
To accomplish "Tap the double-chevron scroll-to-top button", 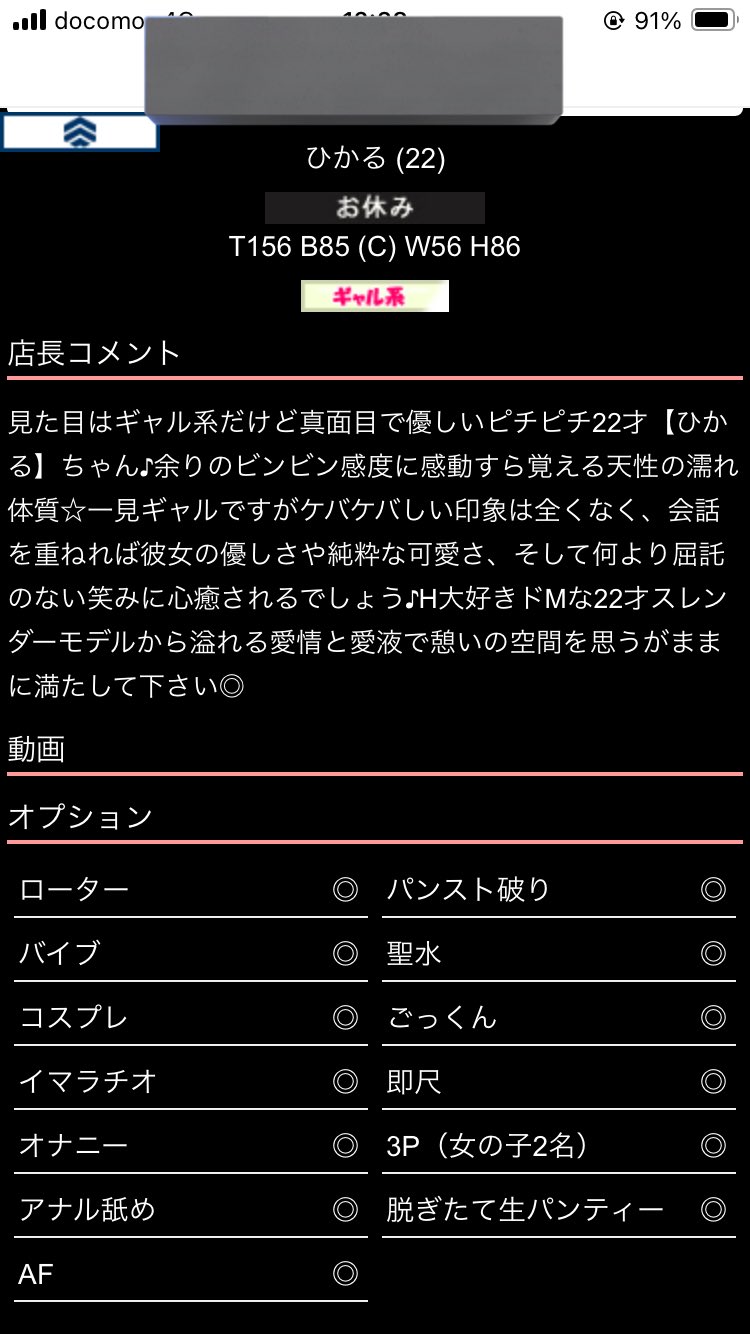I will click(x=80, y=133).
